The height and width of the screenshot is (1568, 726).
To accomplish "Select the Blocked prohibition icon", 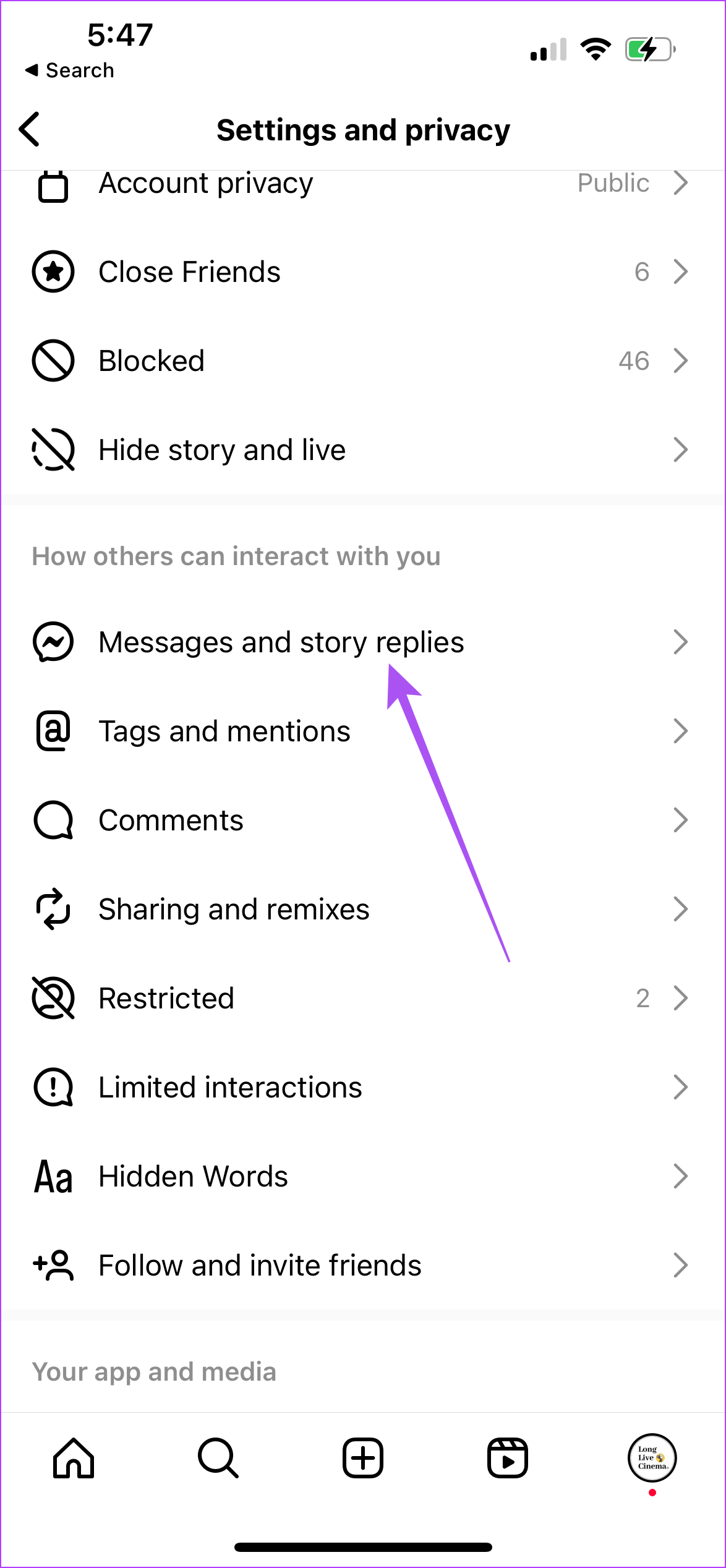I will [x=53, y=360].
